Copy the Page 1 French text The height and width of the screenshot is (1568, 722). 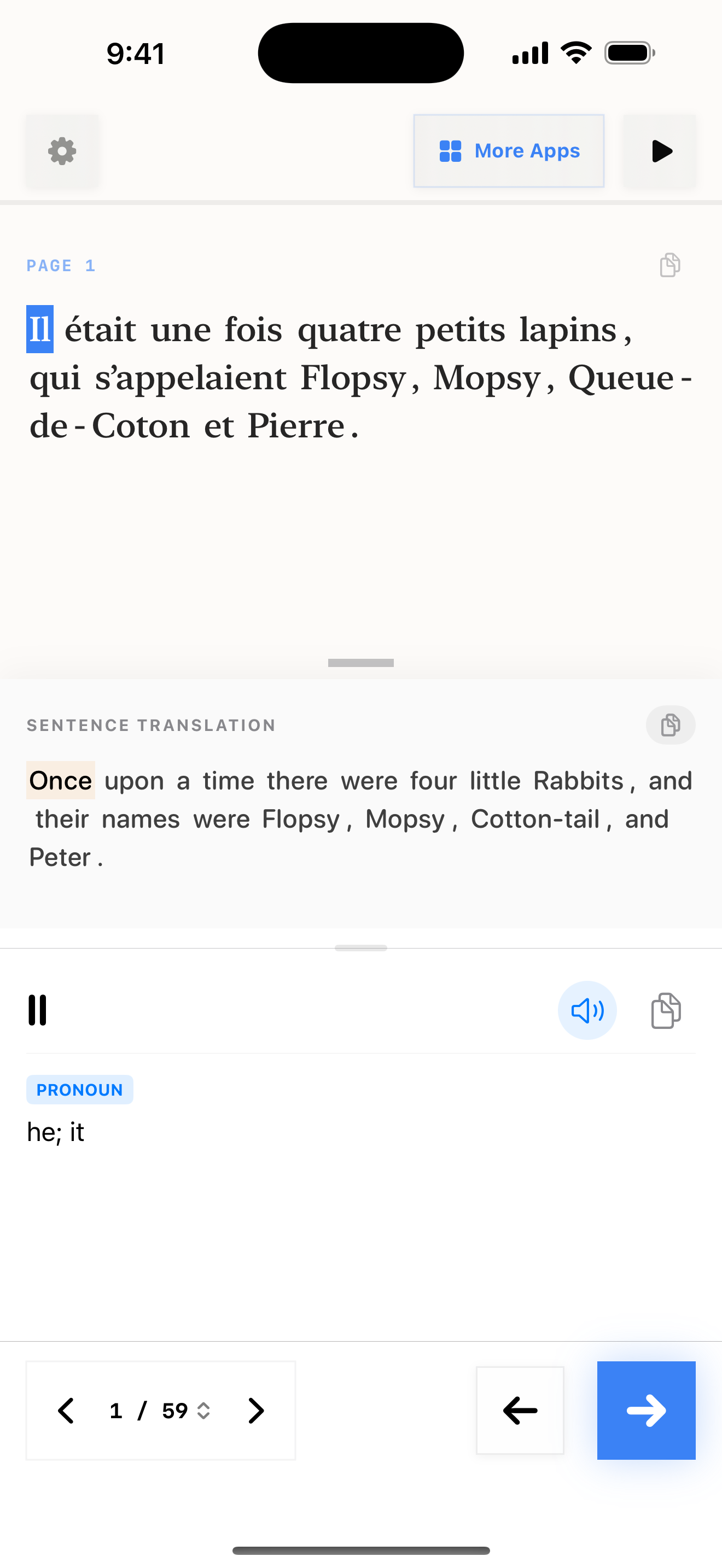(x=669, y=265)
